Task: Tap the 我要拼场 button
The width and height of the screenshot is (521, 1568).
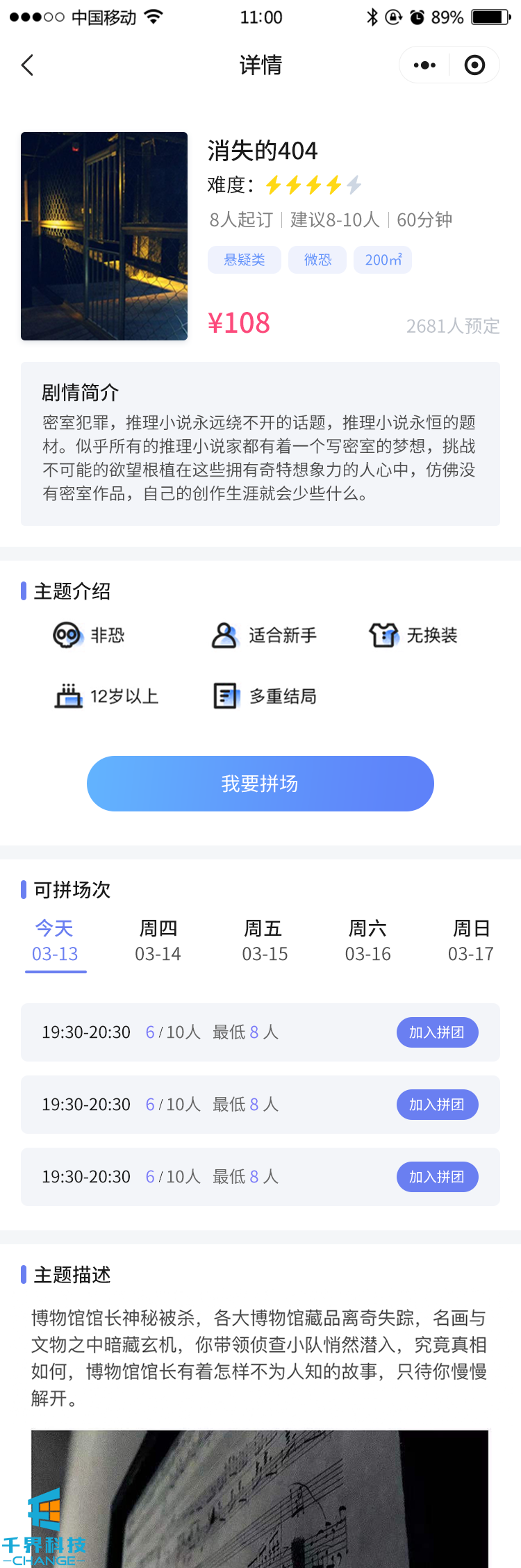Action: pyautogui.click(x=260, y=784)
